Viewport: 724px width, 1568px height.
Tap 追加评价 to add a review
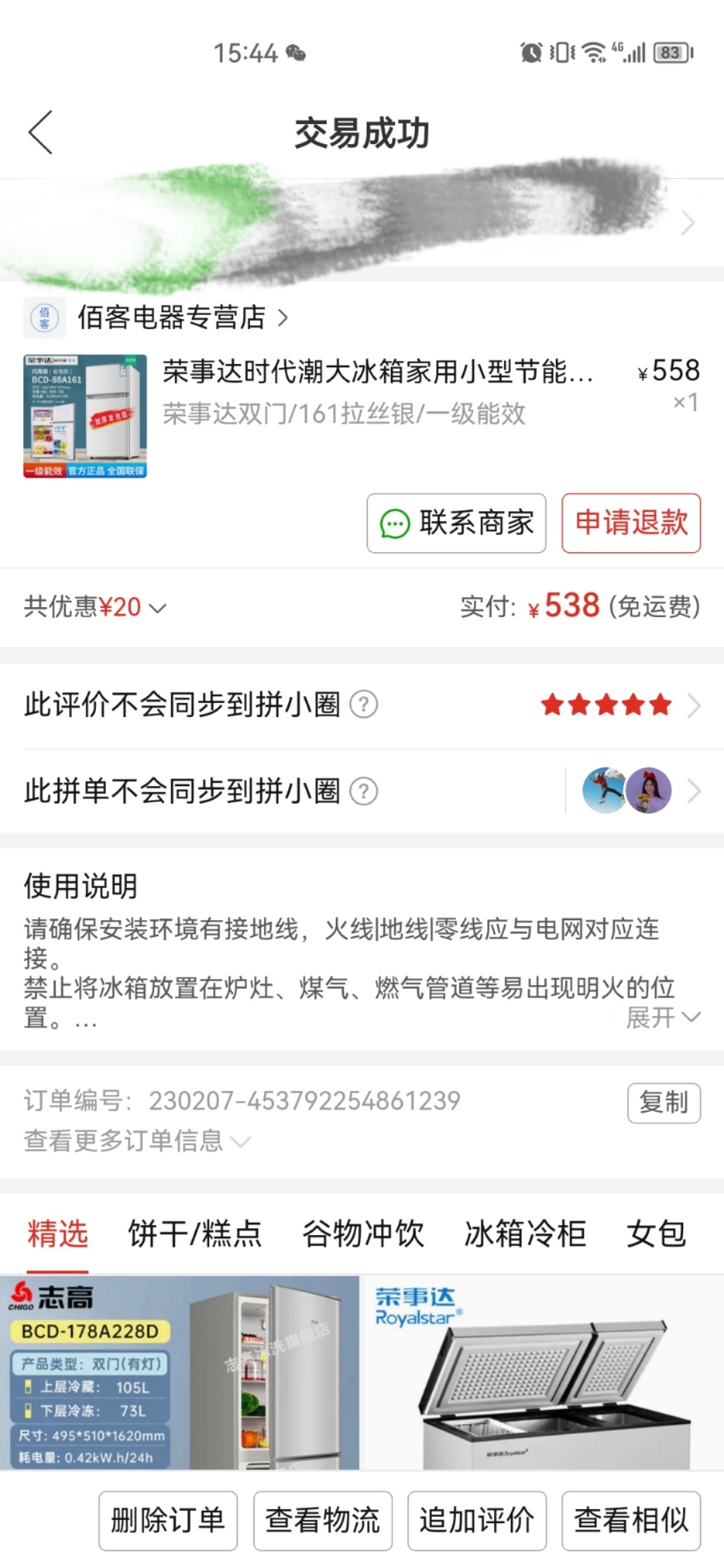477,1520
